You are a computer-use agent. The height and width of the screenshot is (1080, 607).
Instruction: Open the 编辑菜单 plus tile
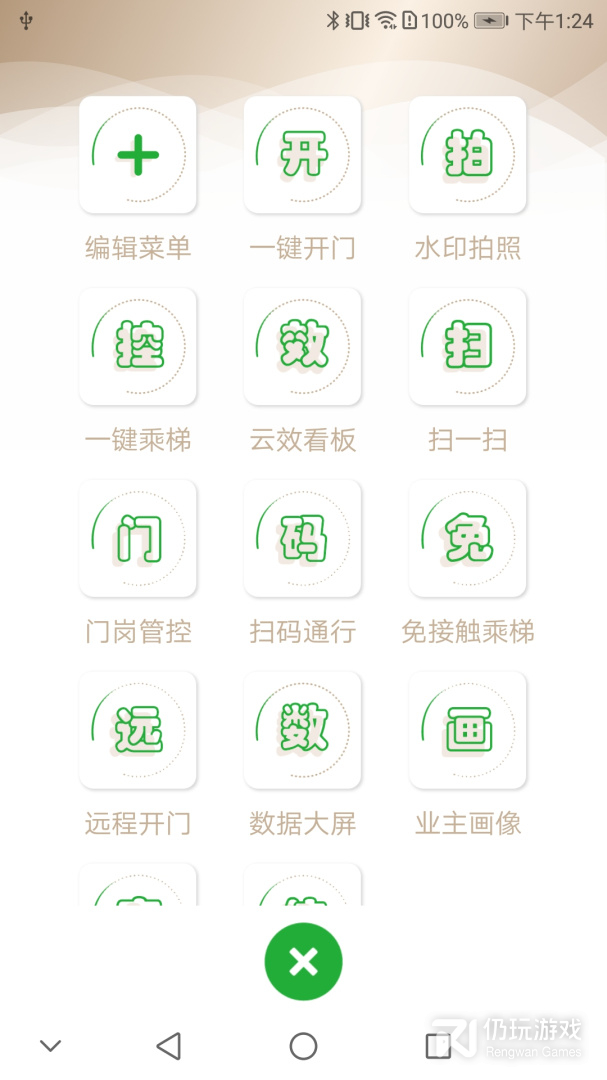click(x=138, y=156)
